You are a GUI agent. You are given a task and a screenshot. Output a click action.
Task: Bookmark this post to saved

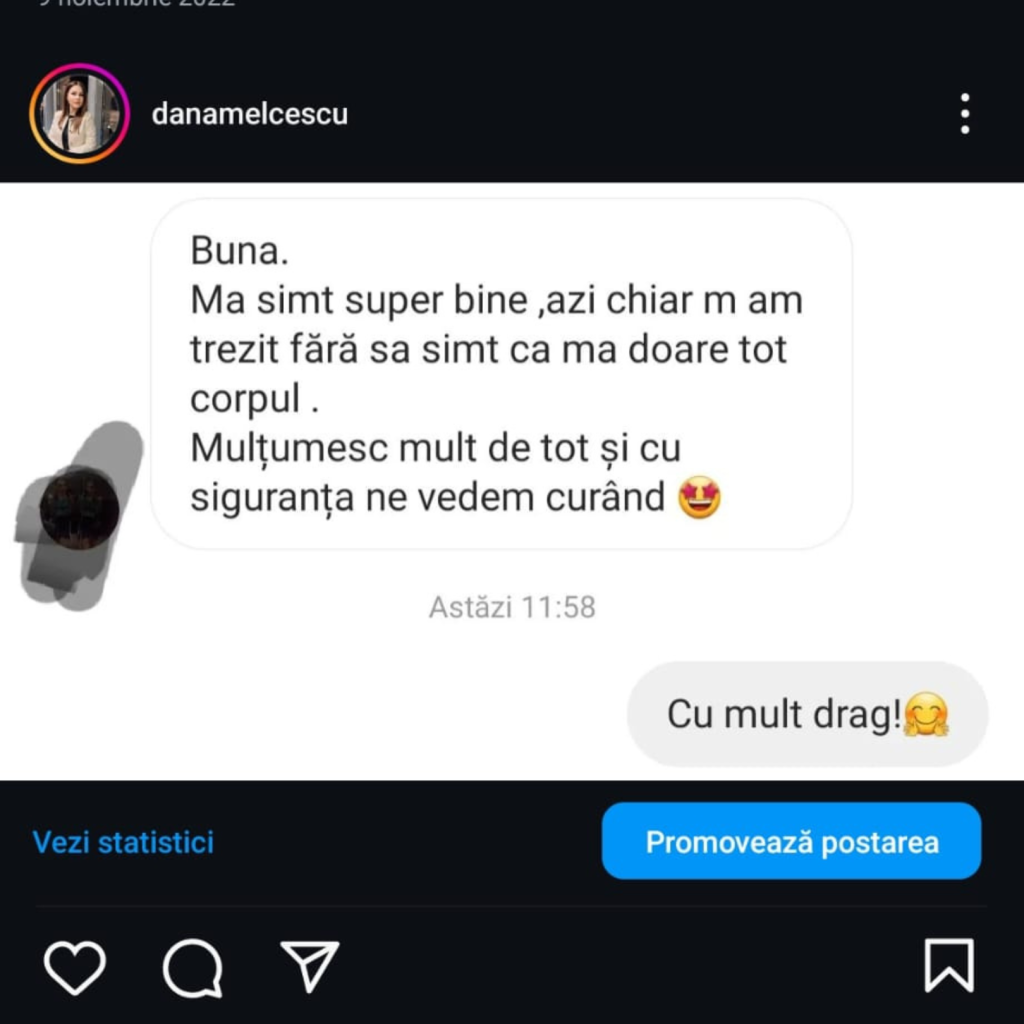(947, 967)
